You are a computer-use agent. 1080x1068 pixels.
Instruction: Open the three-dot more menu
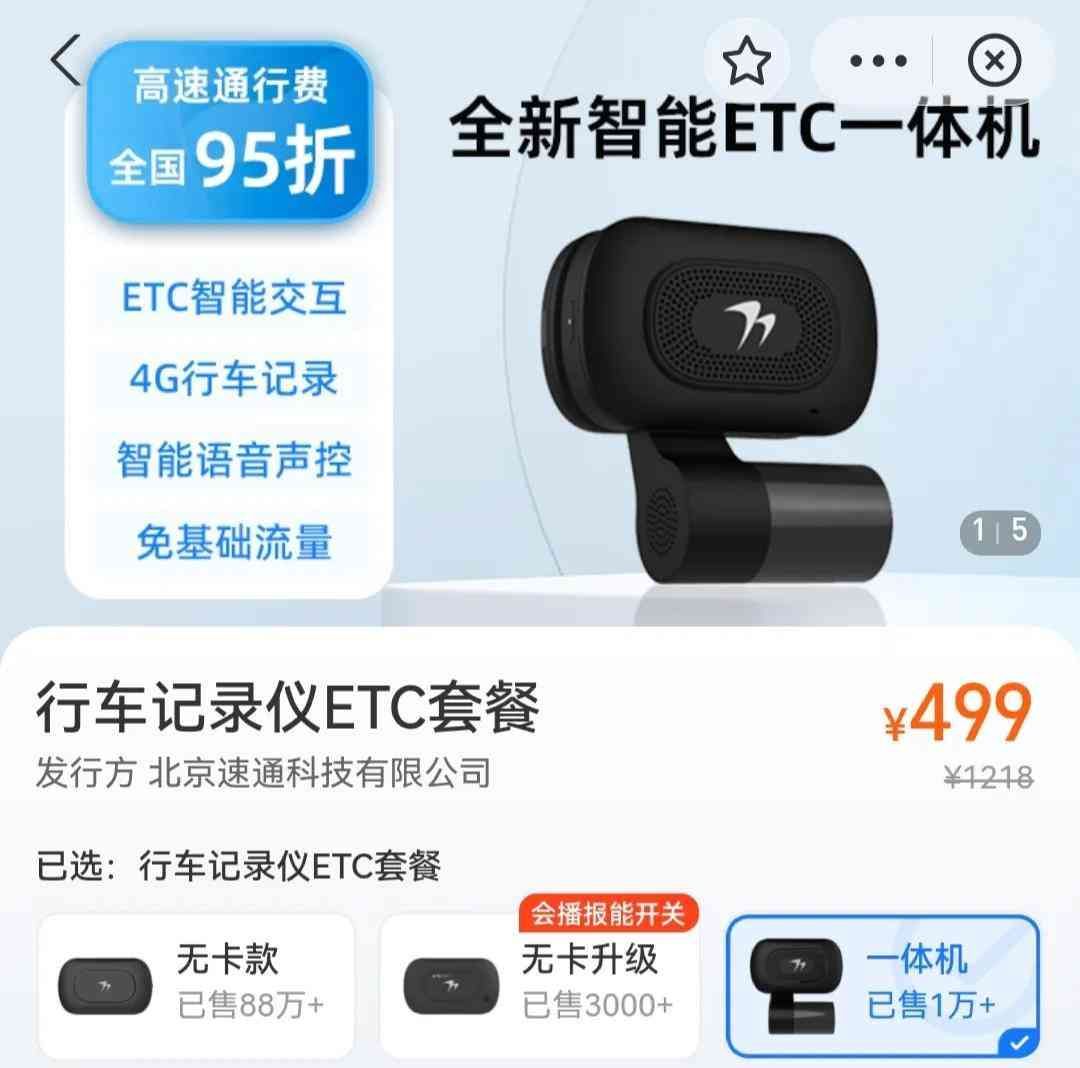pos(878,62)
